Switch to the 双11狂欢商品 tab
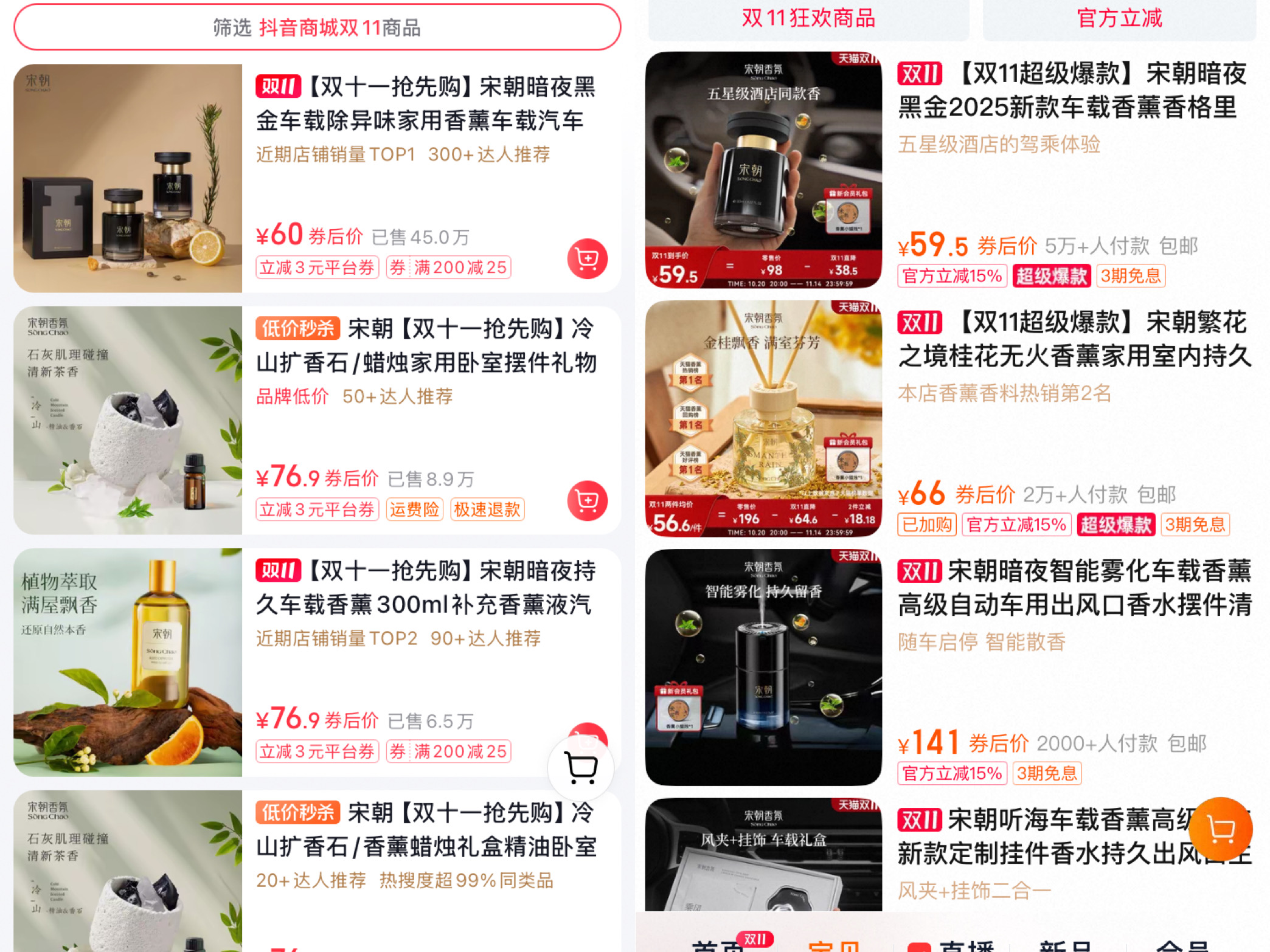The width and height of the screenshot is (1270, 952). click(x=808, y=18)
